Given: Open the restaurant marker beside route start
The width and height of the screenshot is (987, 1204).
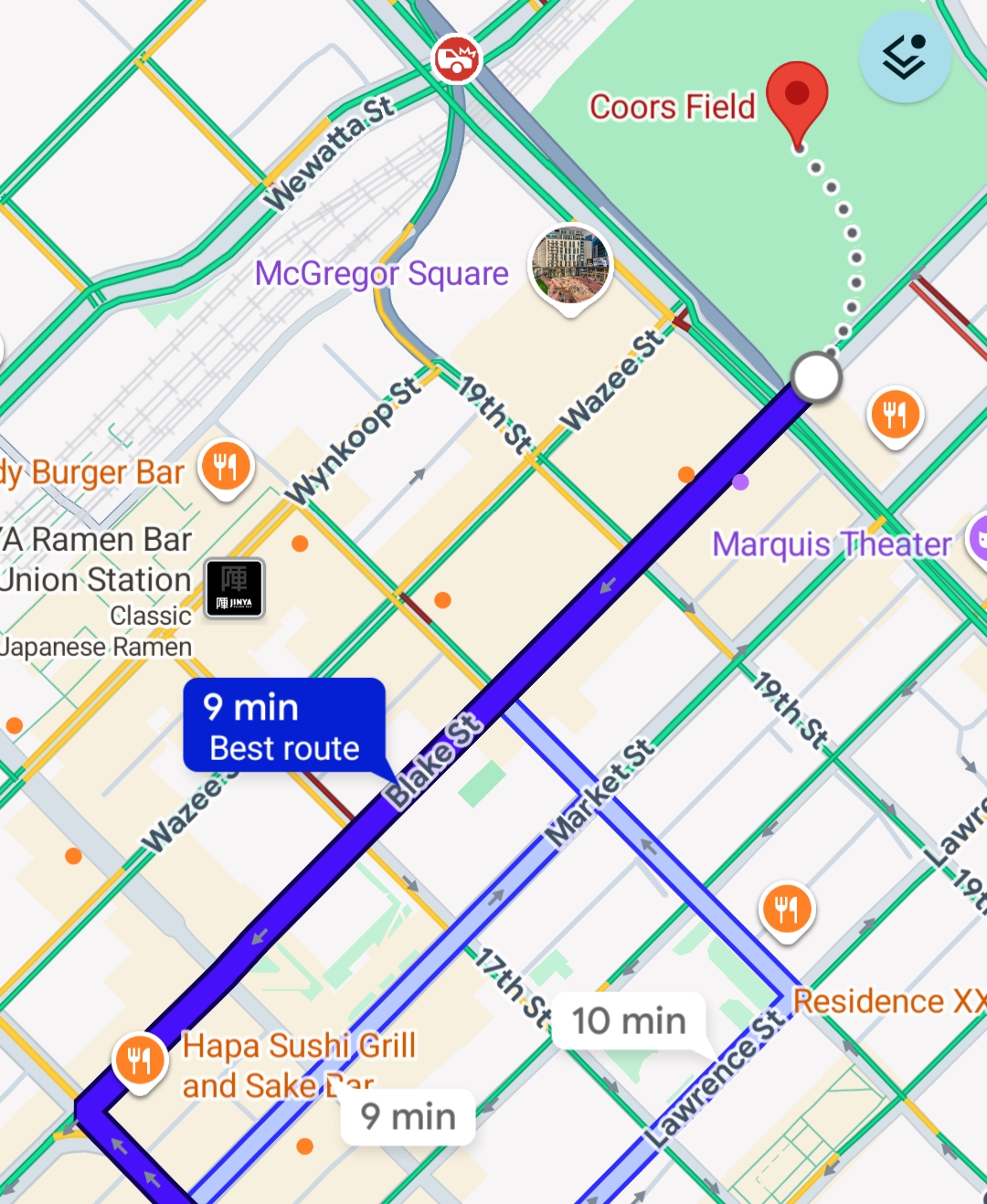Looking at the screenshot, I should click(895, 416).
